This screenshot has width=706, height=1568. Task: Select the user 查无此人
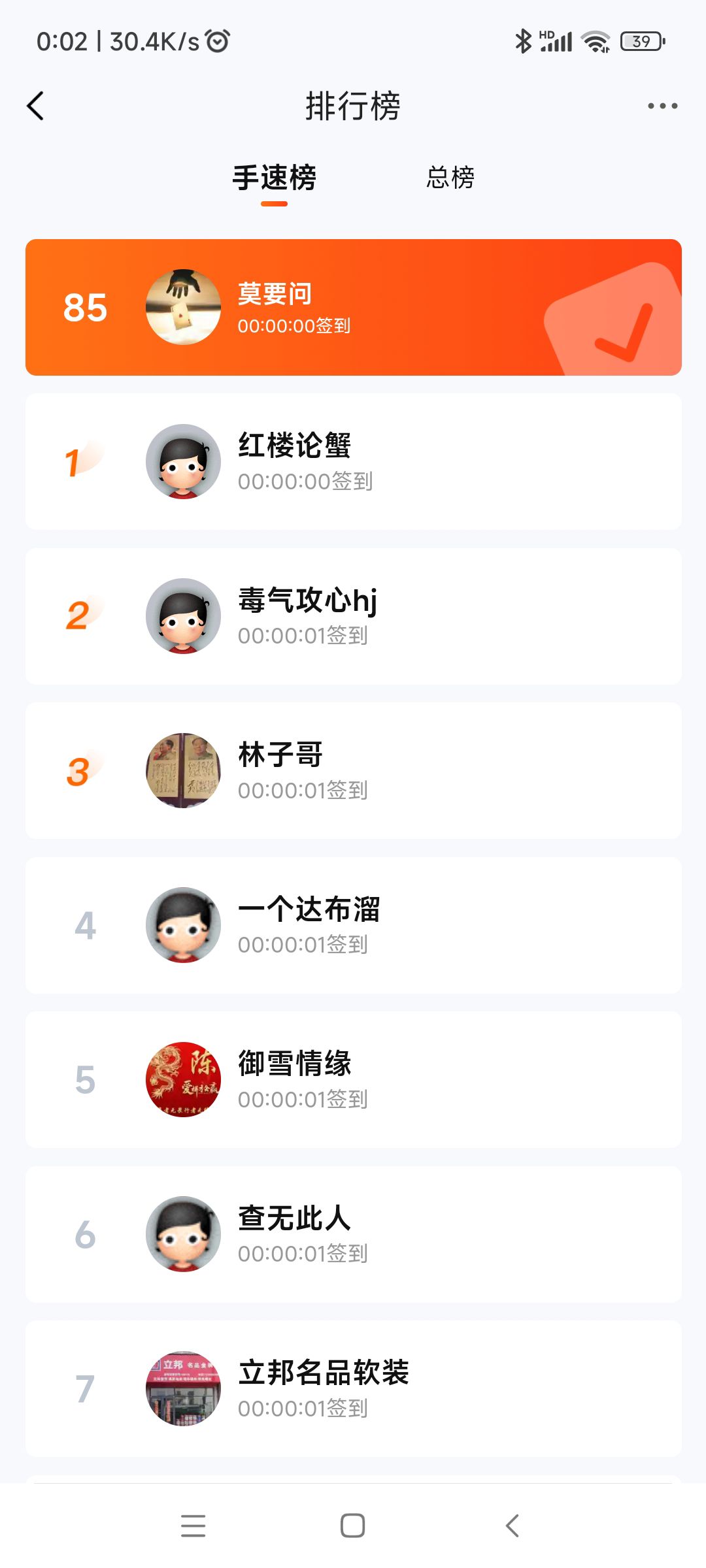353,1234
